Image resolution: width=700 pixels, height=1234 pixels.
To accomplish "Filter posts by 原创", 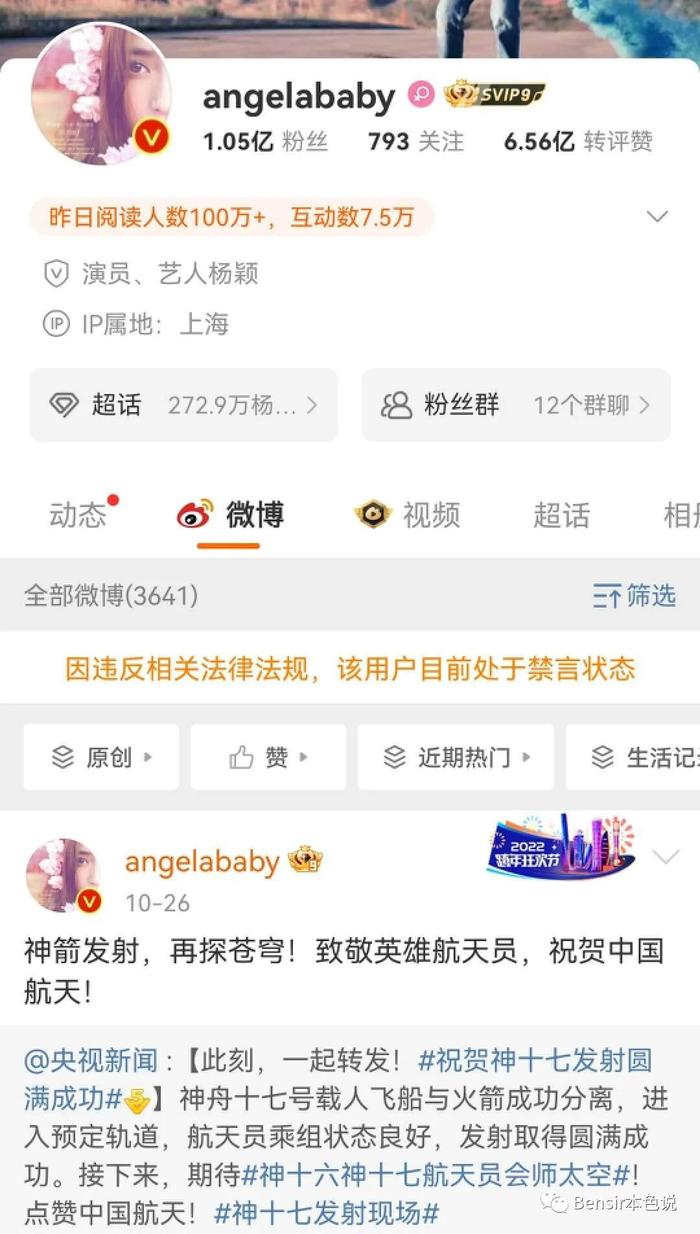I will point(101,758).
